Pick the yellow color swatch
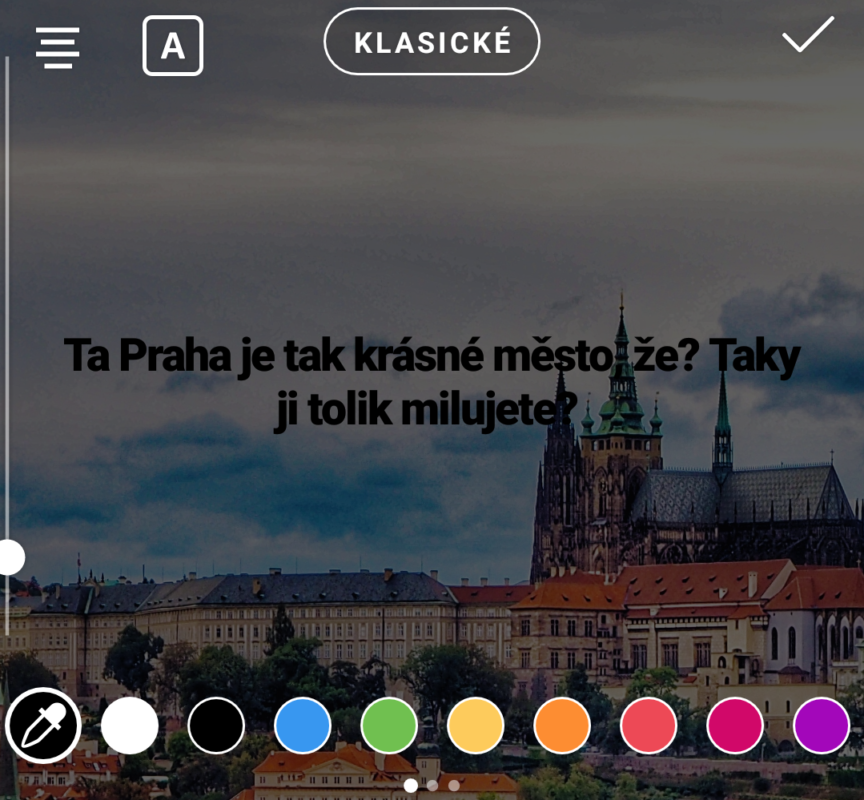The image size is (864, 800). coord(476,726)
